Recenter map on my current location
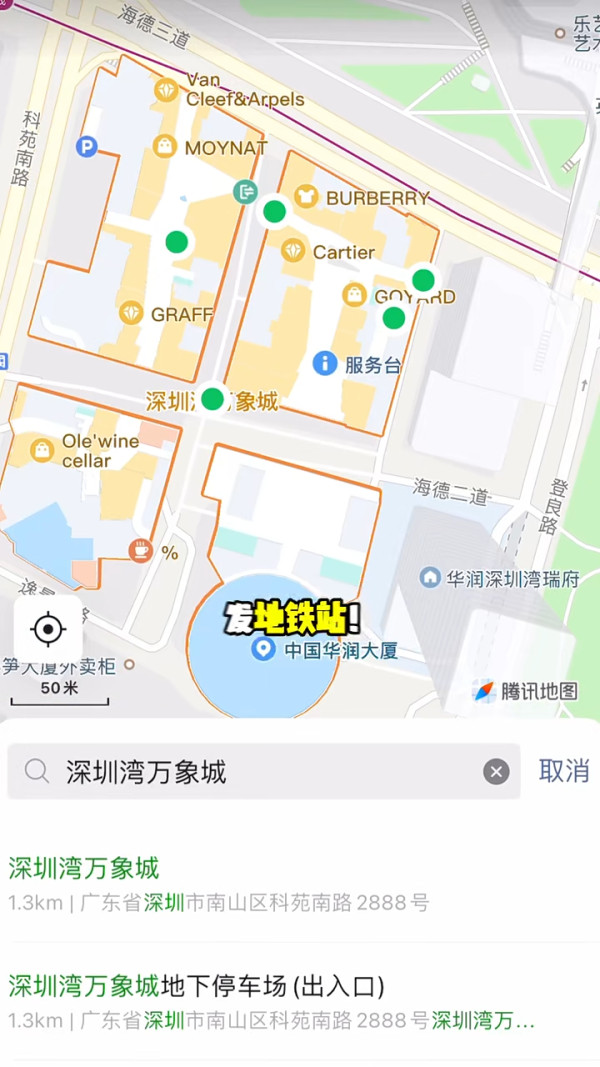Image resolution: width=600 pixels, height=1067 pixels. (x=47, y=630)
